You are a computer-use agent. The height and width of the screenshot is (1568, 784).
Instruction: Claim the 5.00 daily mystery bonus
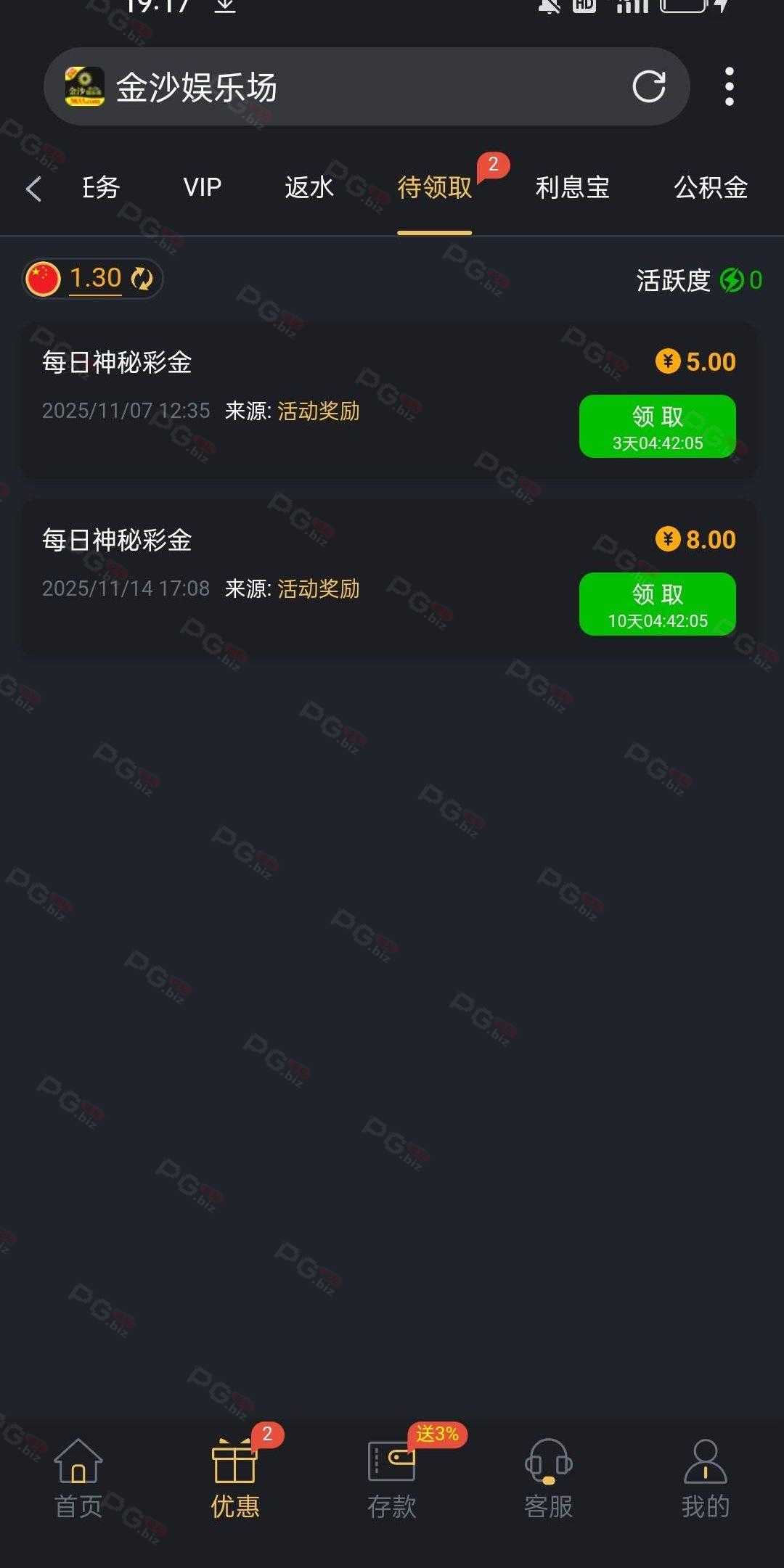pyautogui.click(x=657, y=426)
